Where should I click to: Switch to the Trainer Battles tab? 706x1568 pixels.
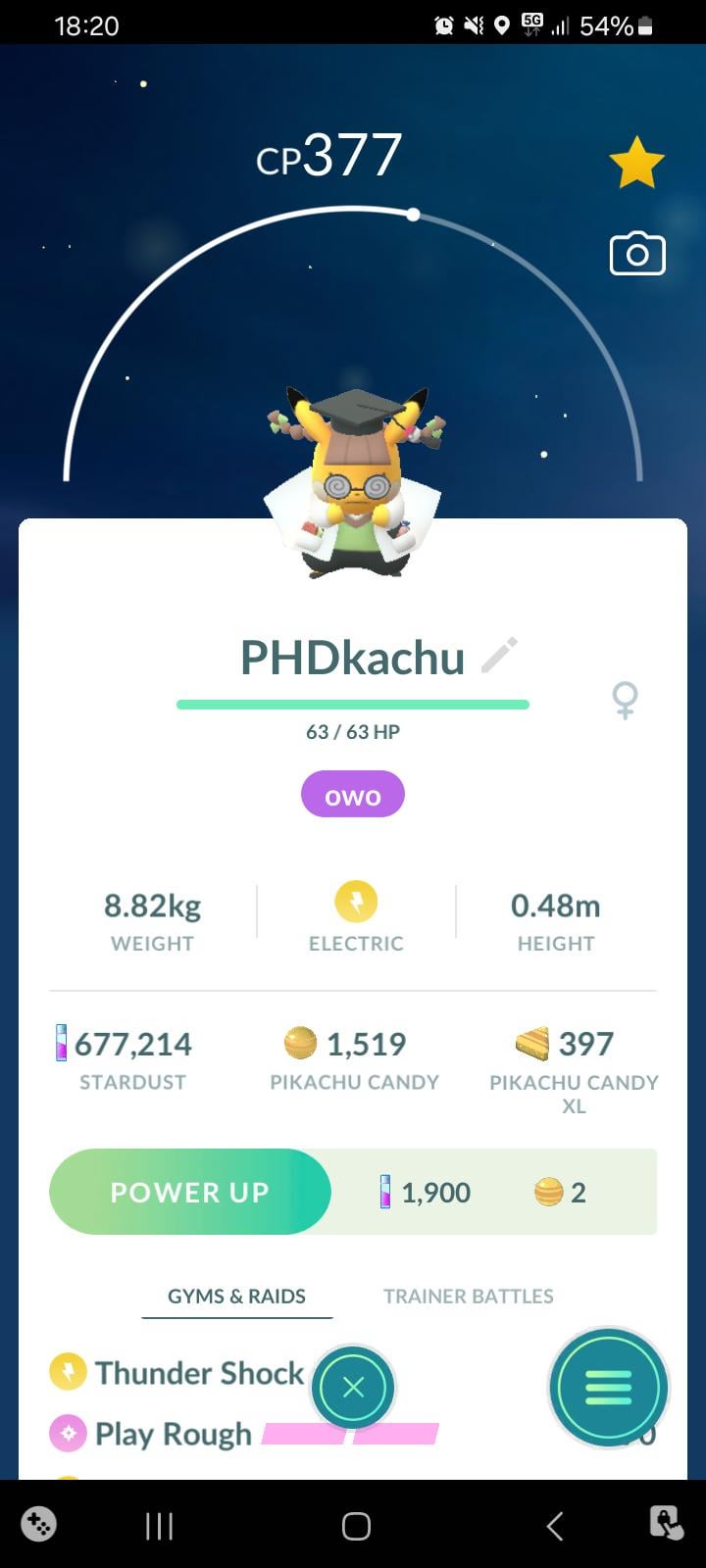click(468, 1296)
